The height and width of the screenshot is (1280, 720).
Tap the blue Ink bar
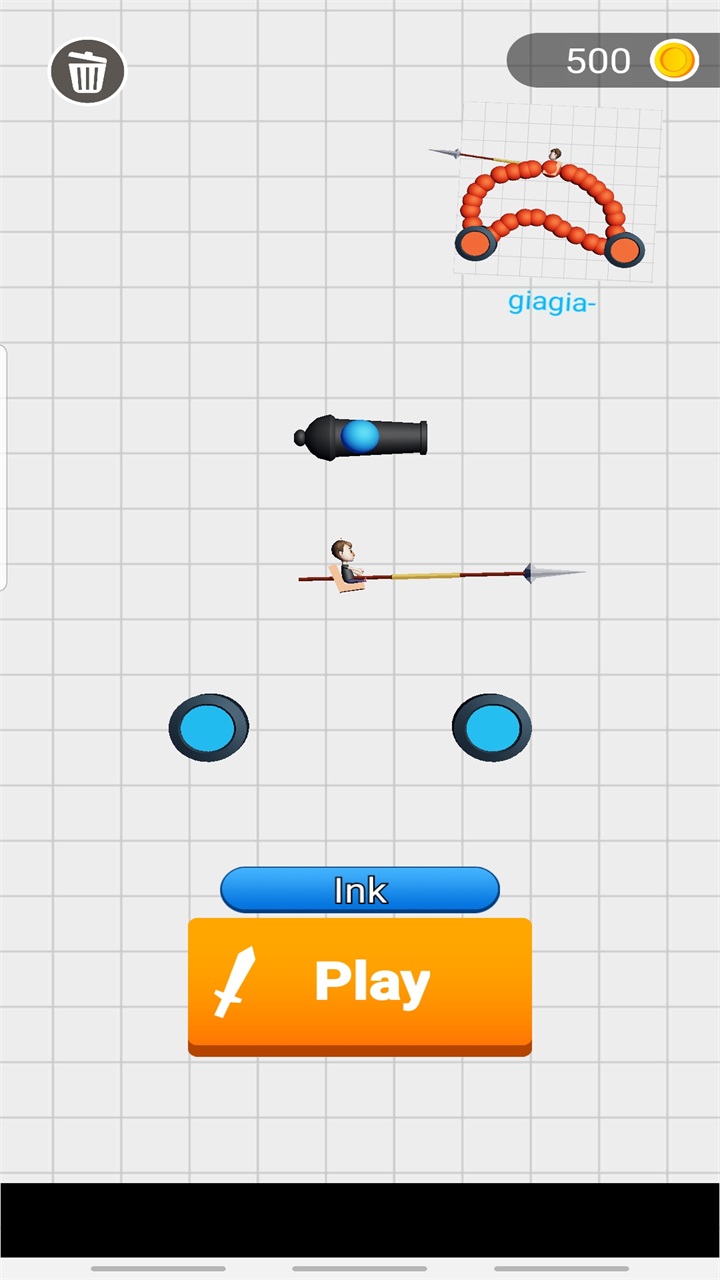[x=360, y=890]
